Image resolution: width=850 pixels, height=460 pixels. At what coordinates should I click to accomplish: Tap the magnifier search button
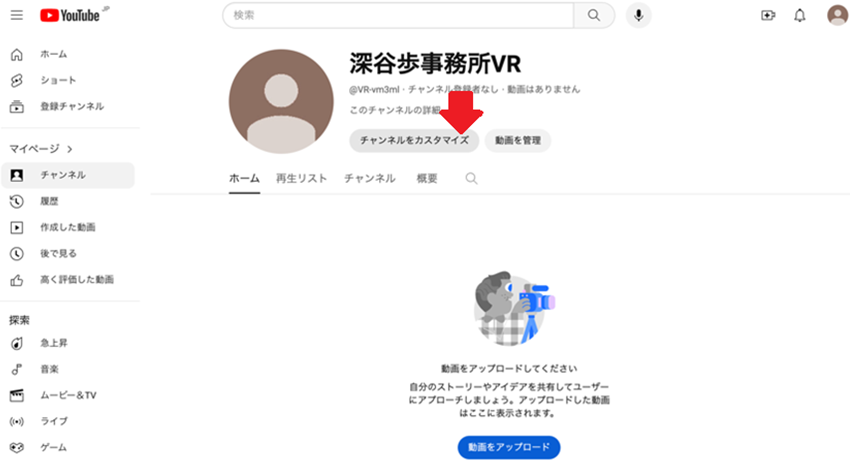tap(594, 15)
